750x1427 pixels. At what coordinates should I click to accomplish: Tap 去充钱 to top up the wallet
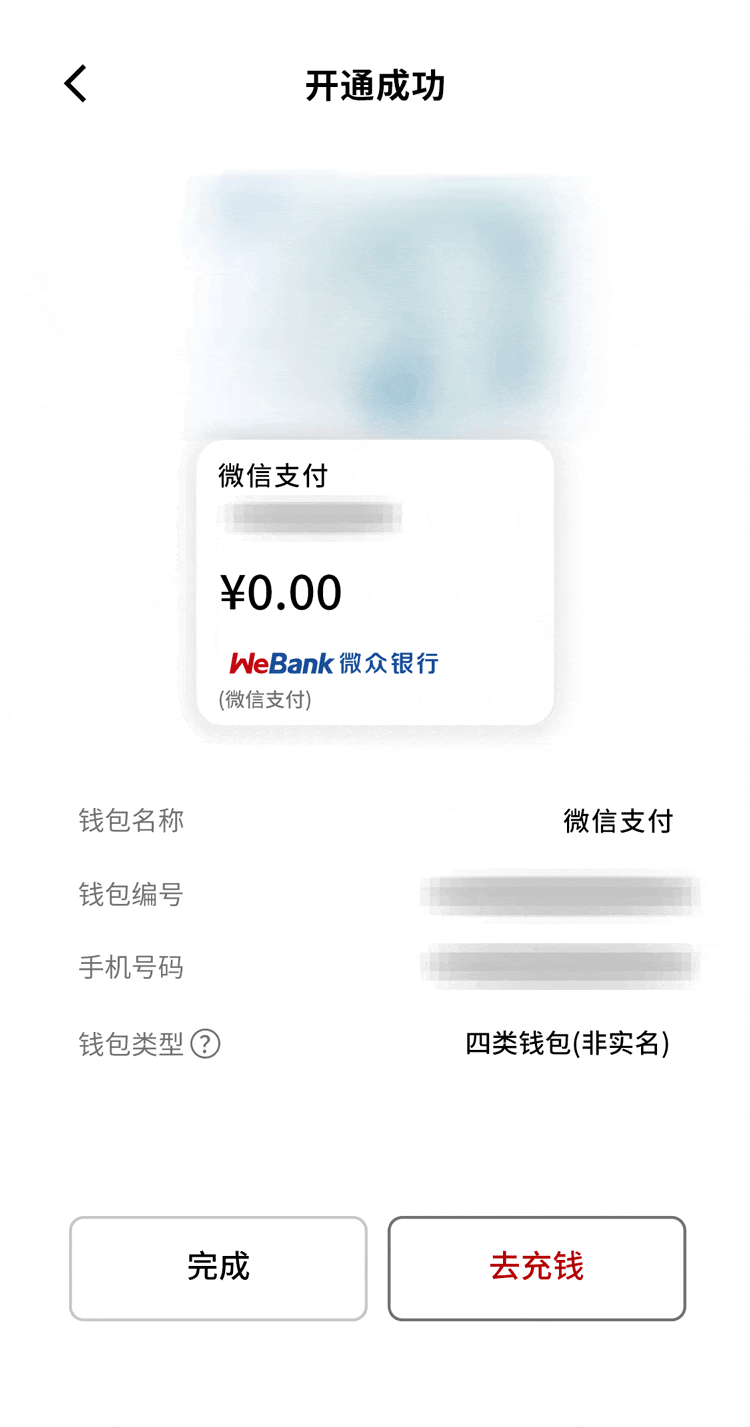pyautogui.click(x=536, y=1267)
